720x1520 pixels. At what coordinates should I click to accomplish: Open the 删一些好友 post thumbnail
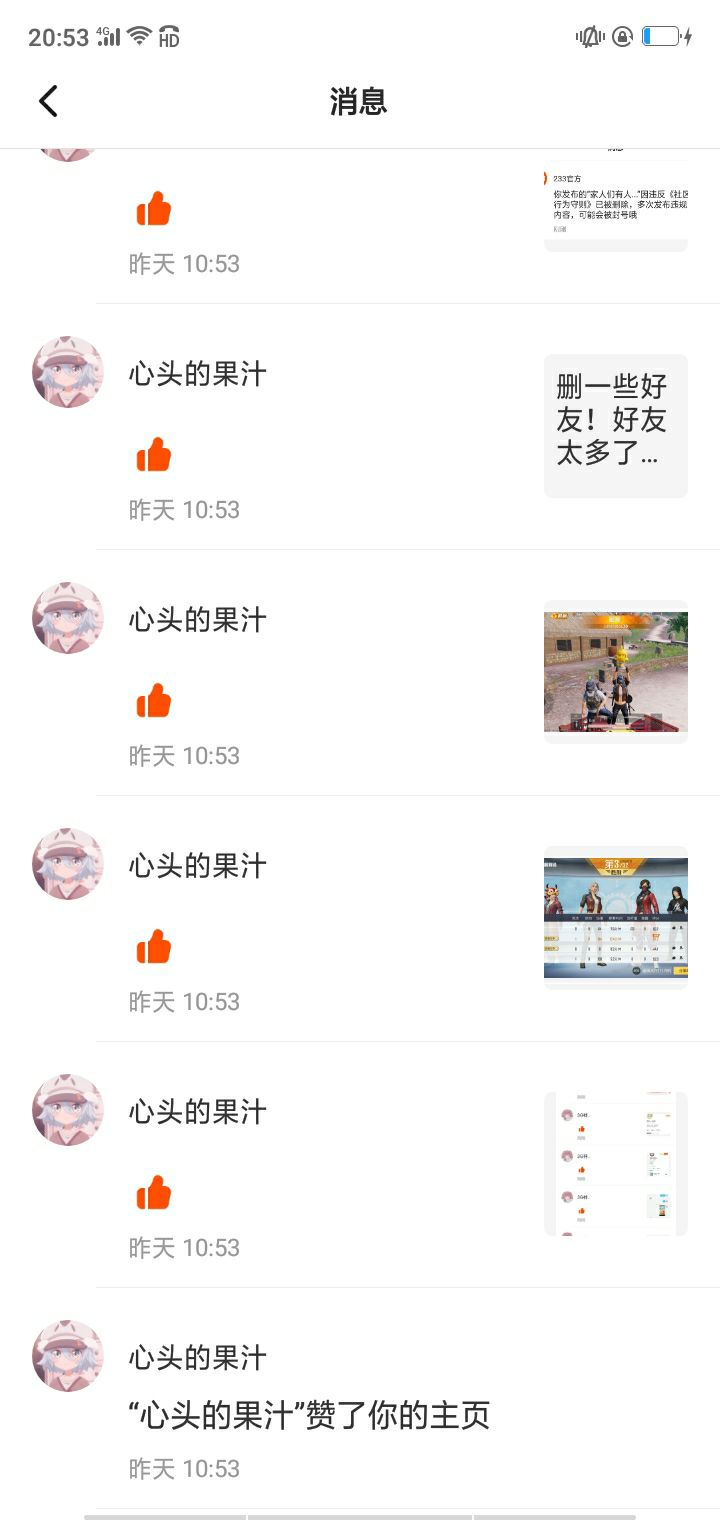pyautogui.click(x=615, y=426)
